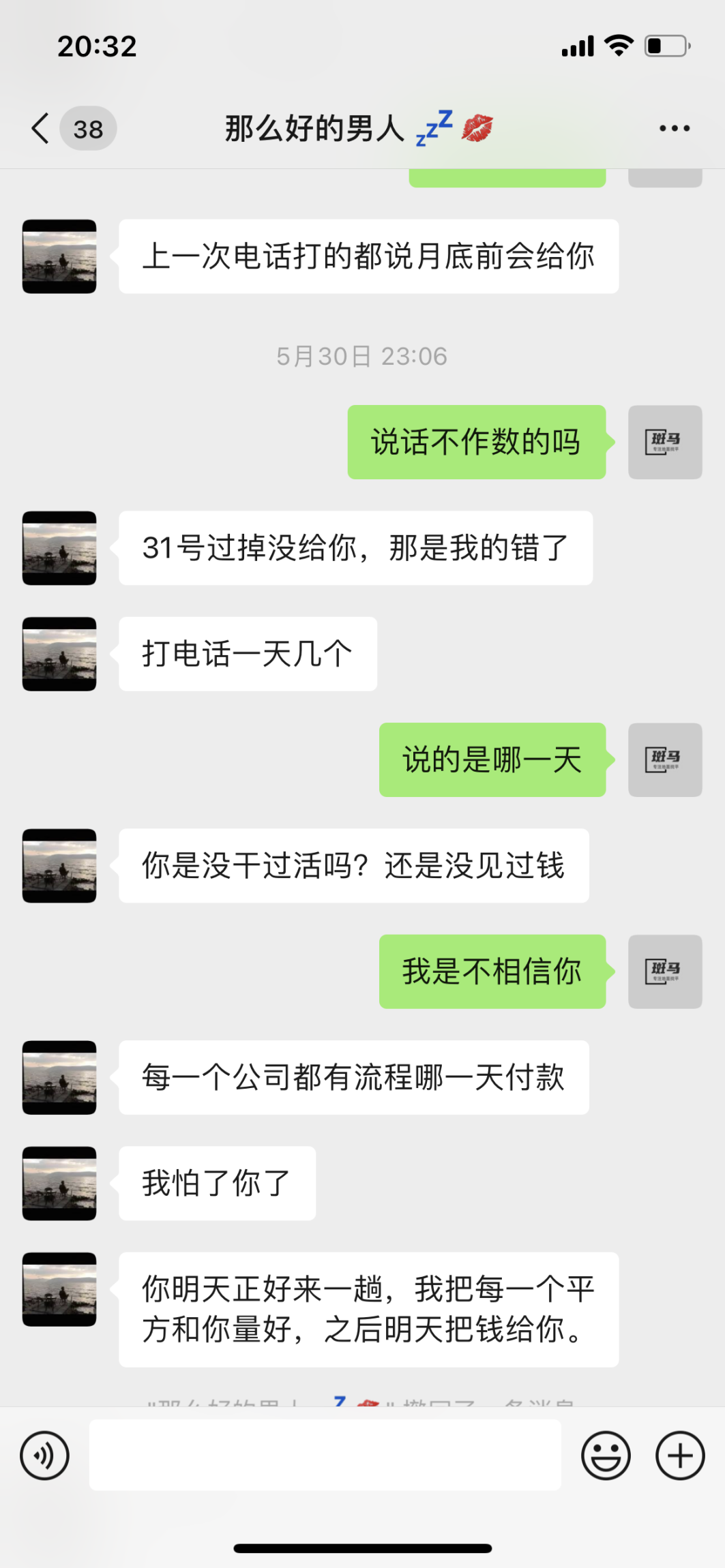The width and height of the screenshot is (725, 1568).
Task: Open contact avatar beside "我怕了你了"
Action: coord(59,1183)
